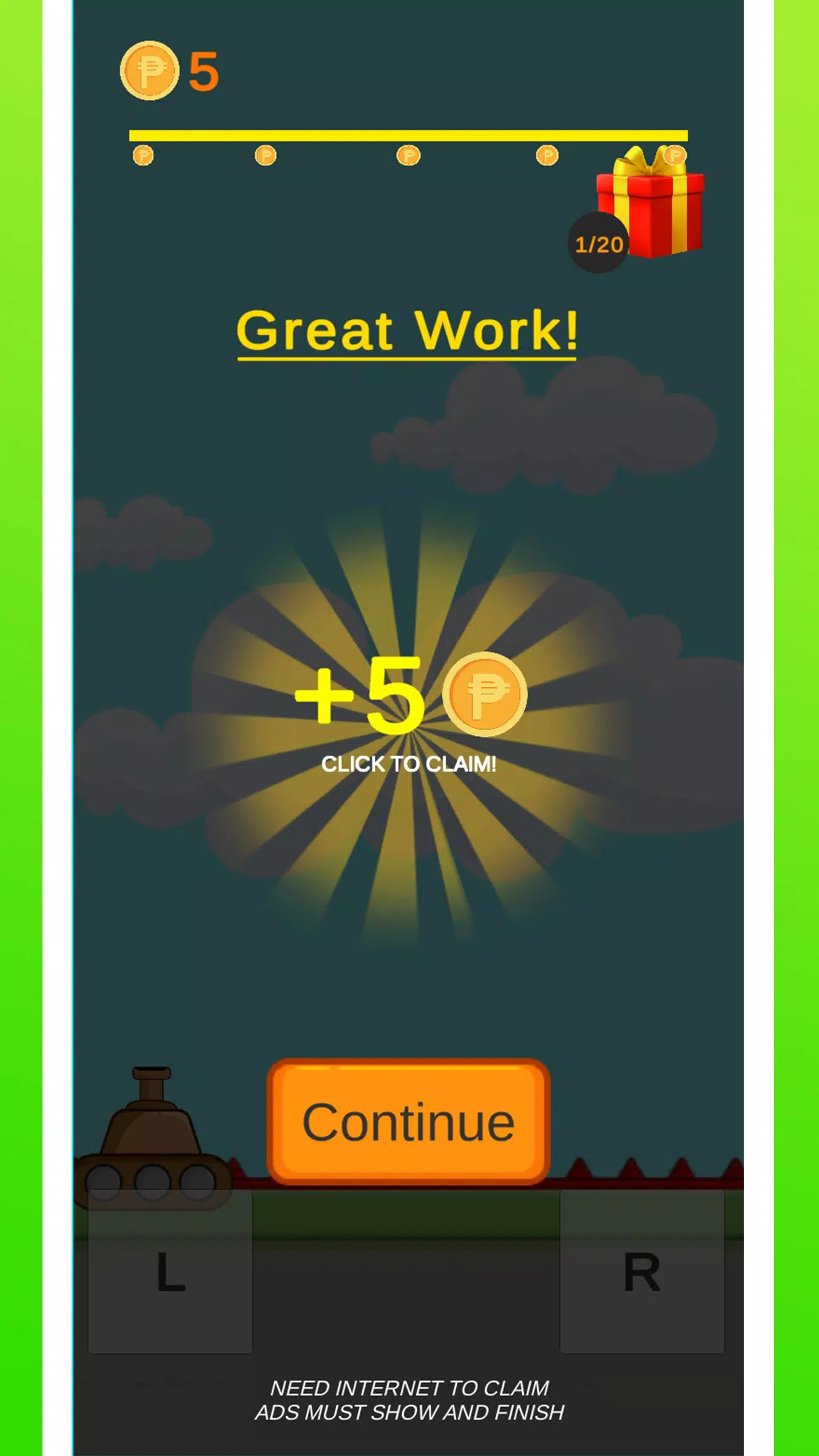
Task: Tap the R move-right control
Action: [x=642, y=1272]
